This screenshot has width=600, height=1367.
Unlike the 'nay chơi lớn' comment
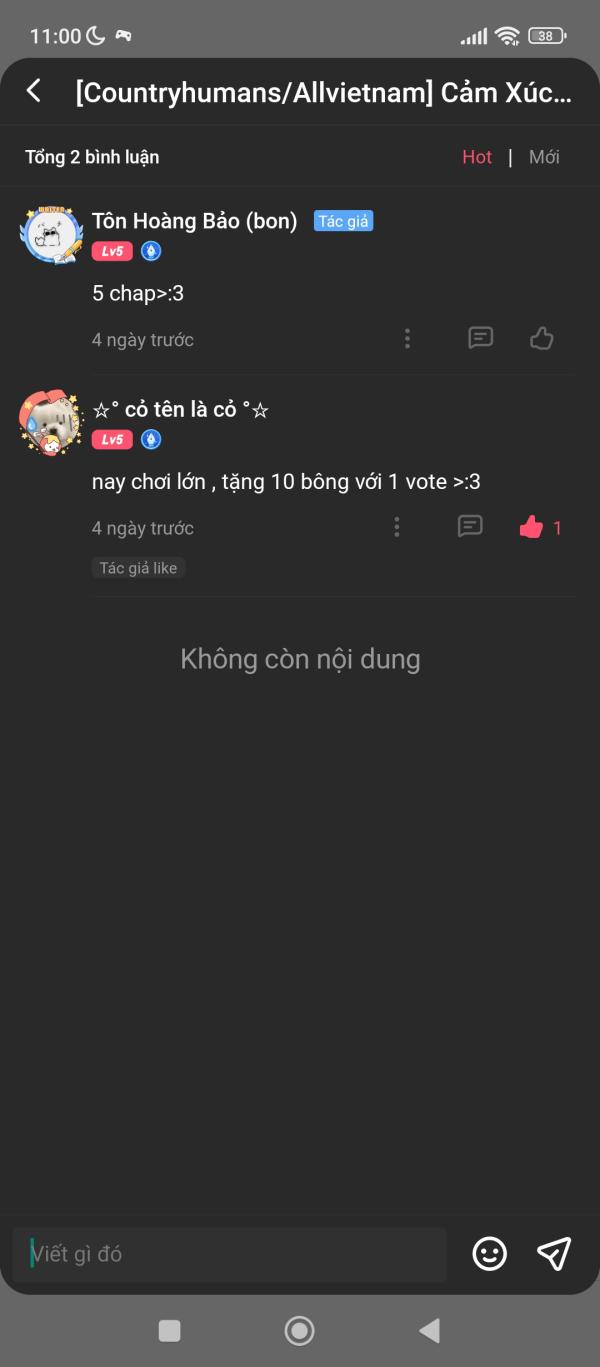531,527
